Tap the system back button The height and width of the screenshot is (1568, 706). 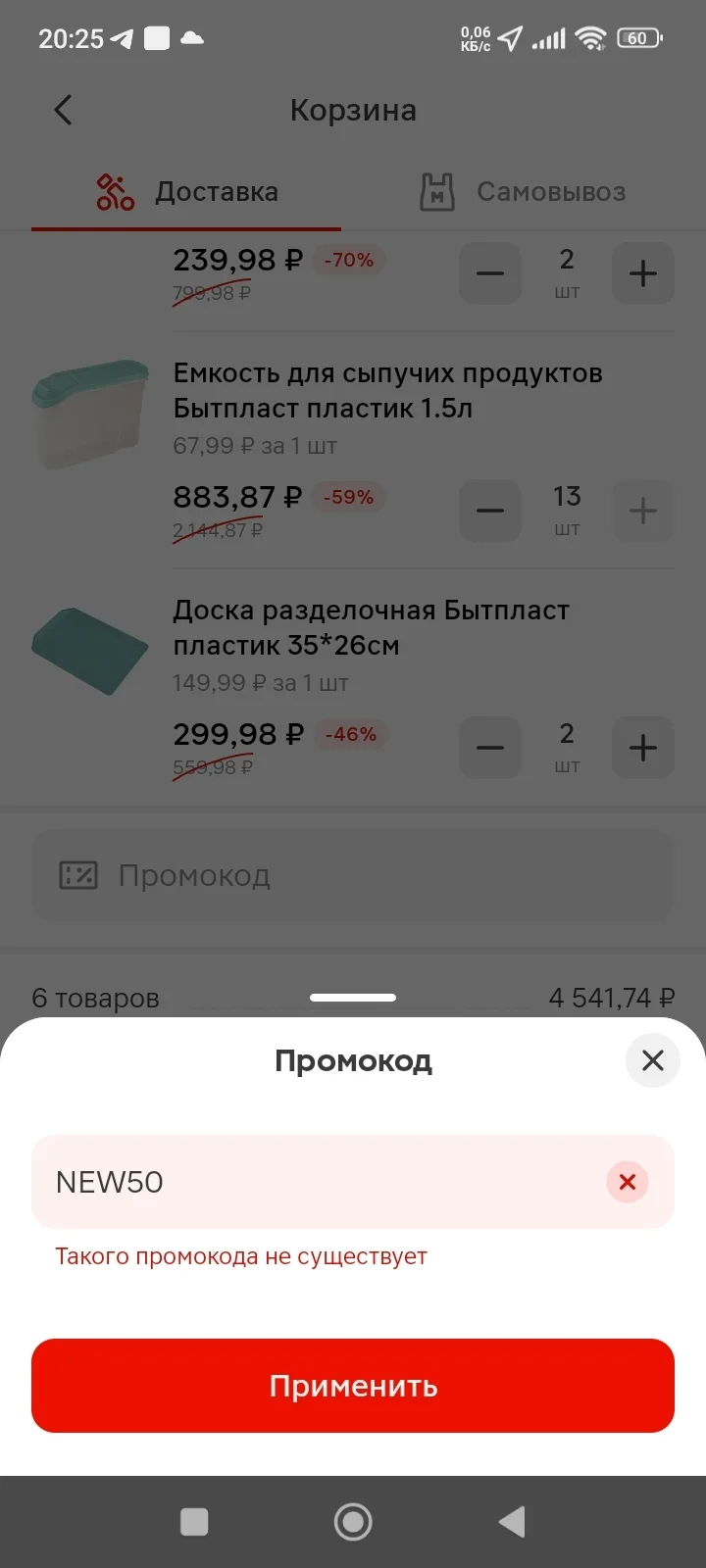pos(512,1522)
